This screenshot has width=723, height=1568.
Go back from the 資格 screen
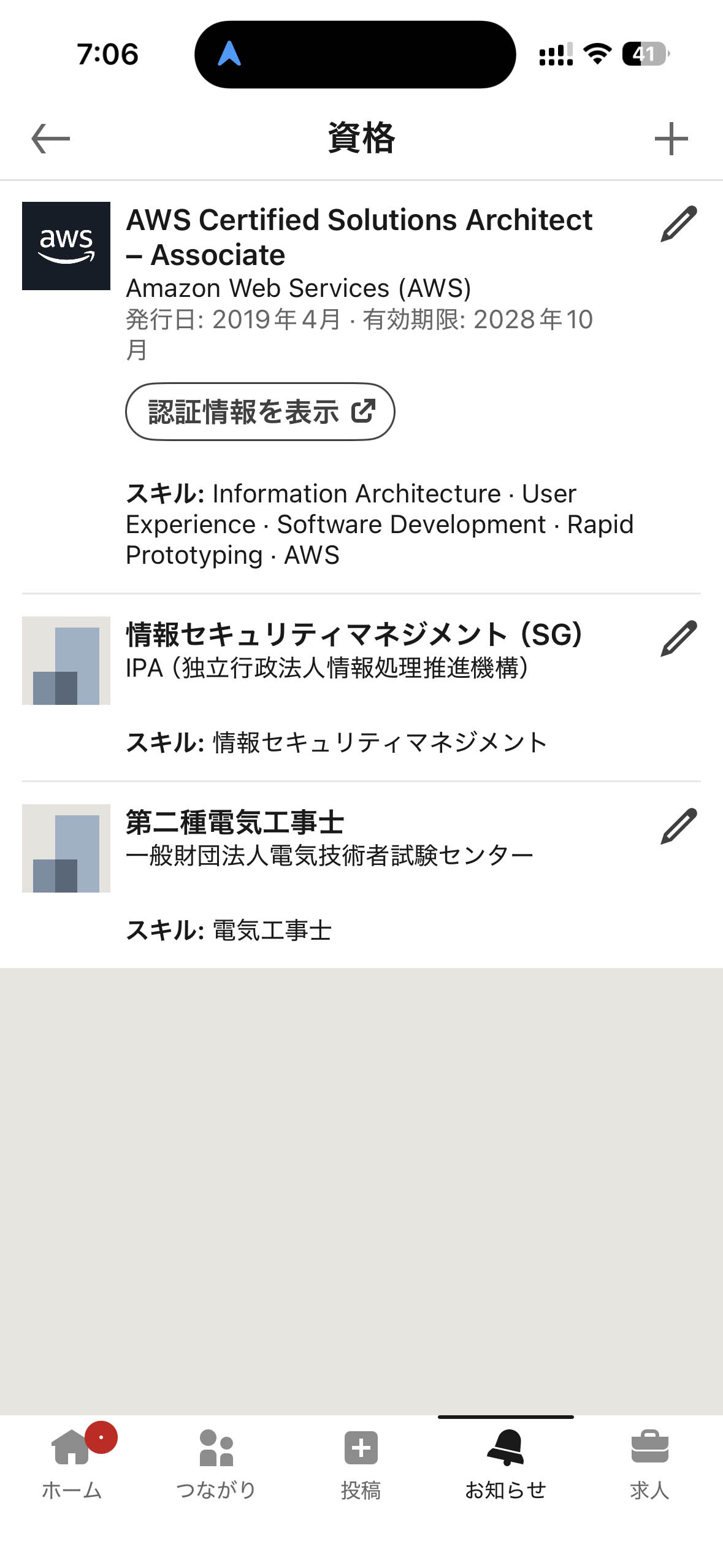(51, 139)
